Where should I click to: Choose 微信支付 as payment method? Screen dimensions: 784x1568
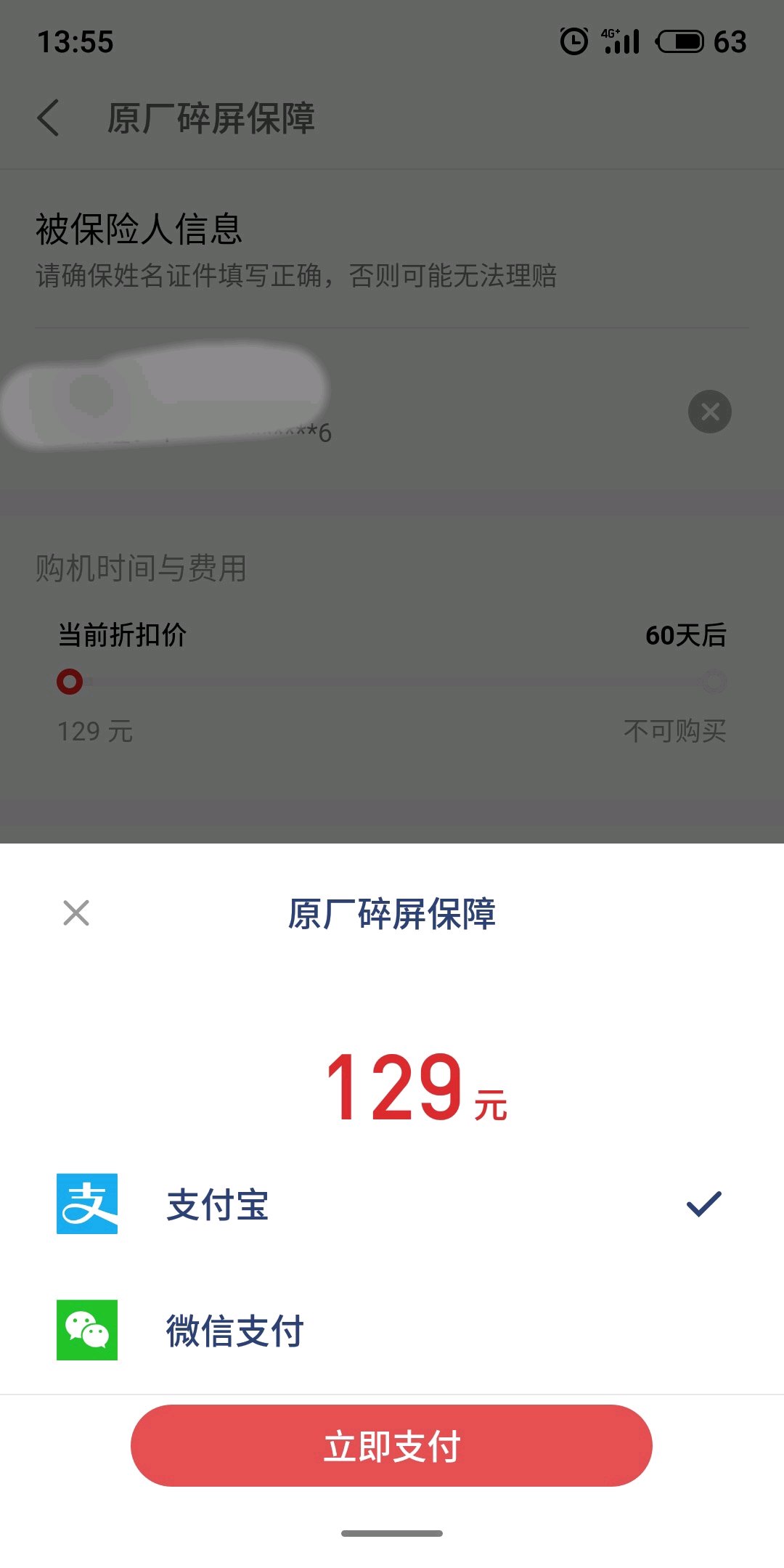pos(392,1330)
